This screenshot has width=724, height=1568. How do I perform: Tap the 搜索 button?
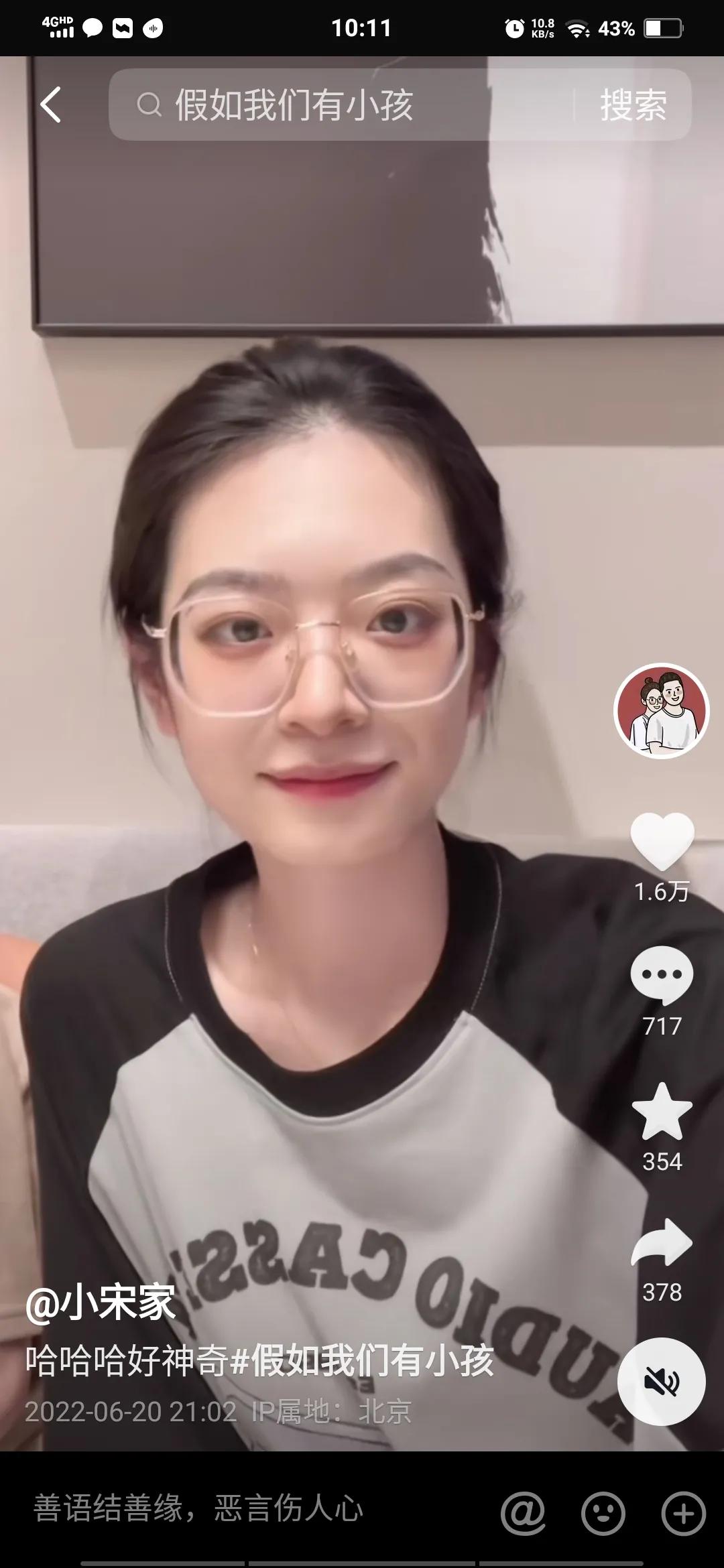[x=633, y=105]
